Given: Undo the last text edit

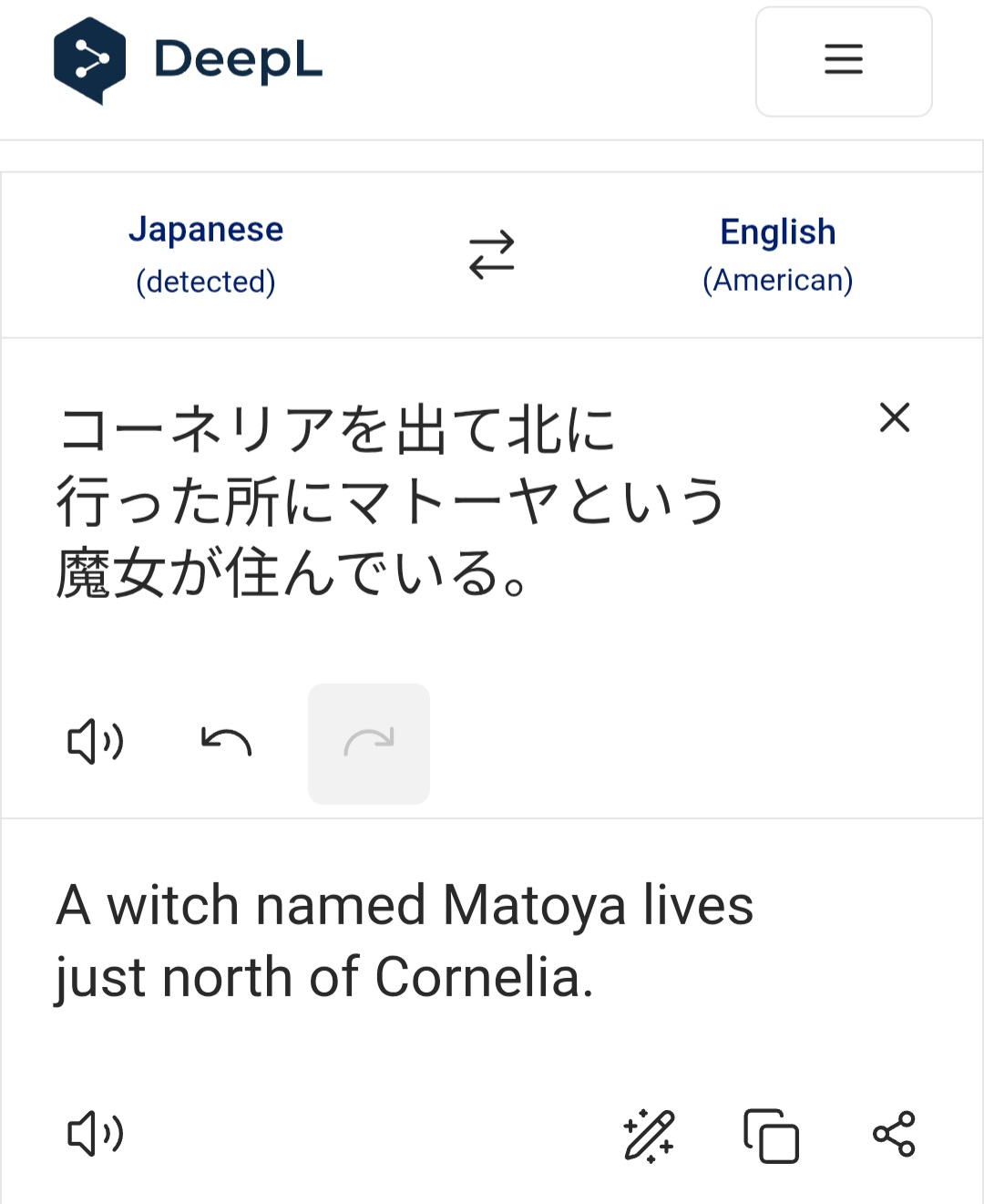Looking at the screenshot, I should (226, 742).
